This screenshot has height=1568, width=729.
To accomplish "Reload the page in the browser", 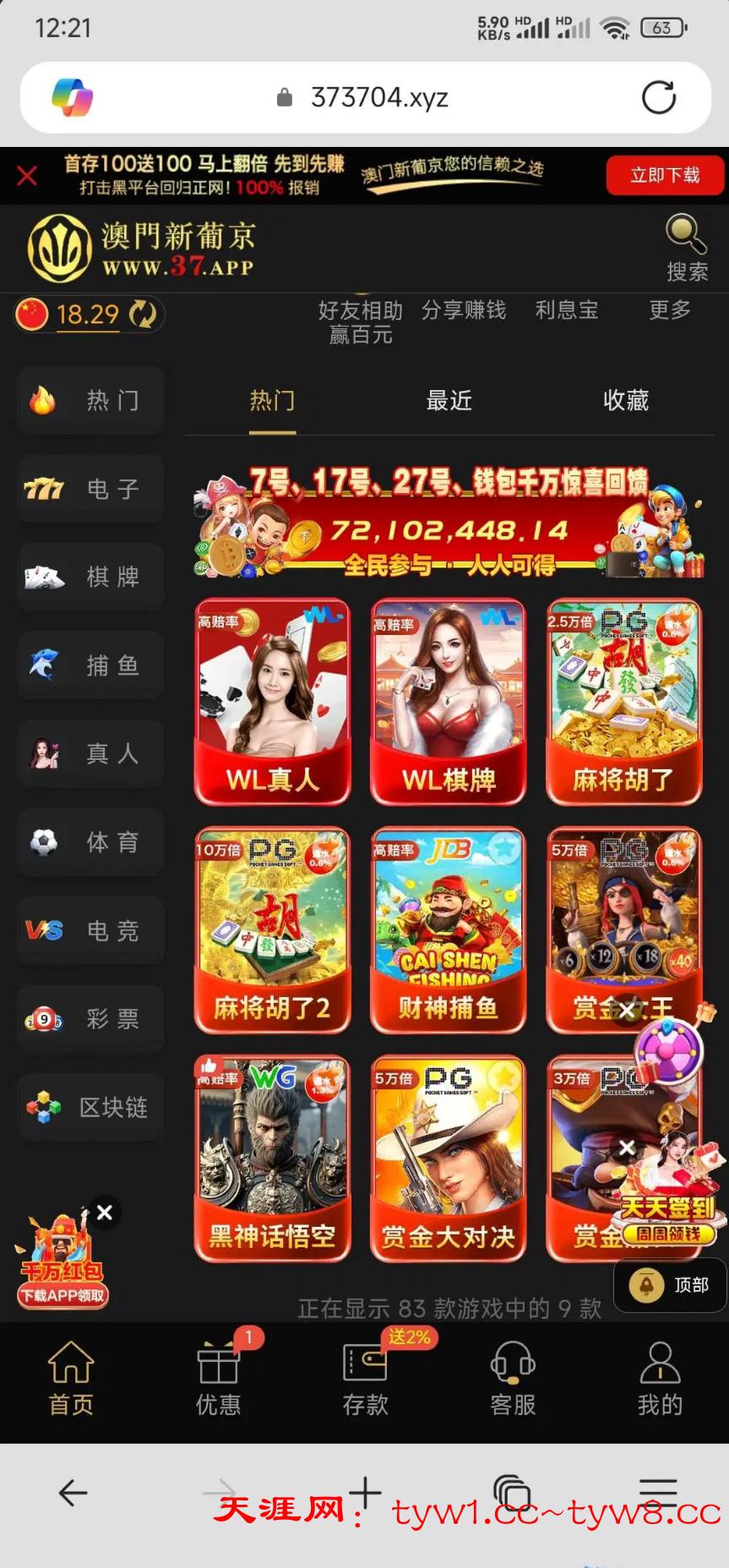I will pos(658,98).
